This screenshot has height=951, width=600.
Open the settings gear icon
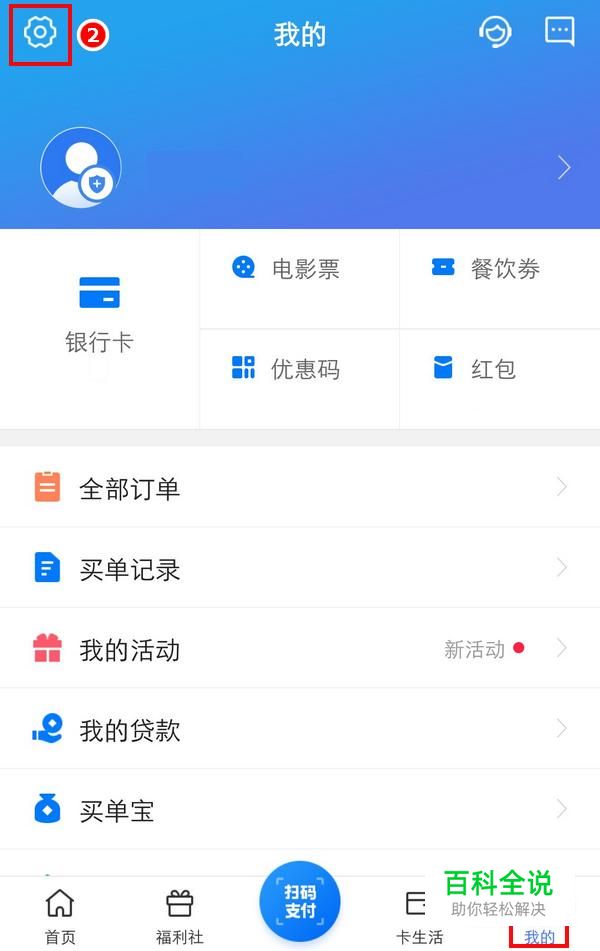coord(40,33)
